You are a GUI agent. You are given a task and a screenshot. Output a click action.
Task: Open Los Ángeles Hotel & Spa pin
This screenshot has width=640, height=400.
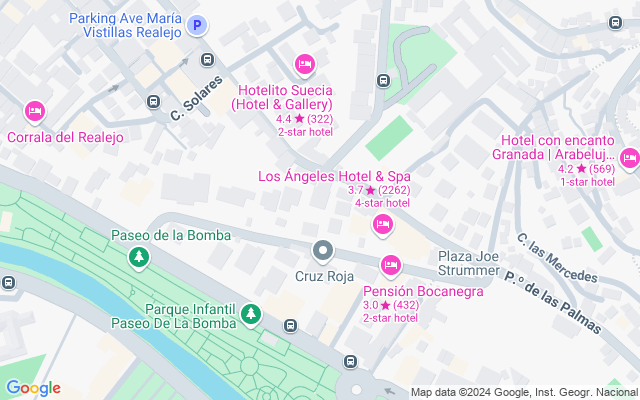click(382, 226)
